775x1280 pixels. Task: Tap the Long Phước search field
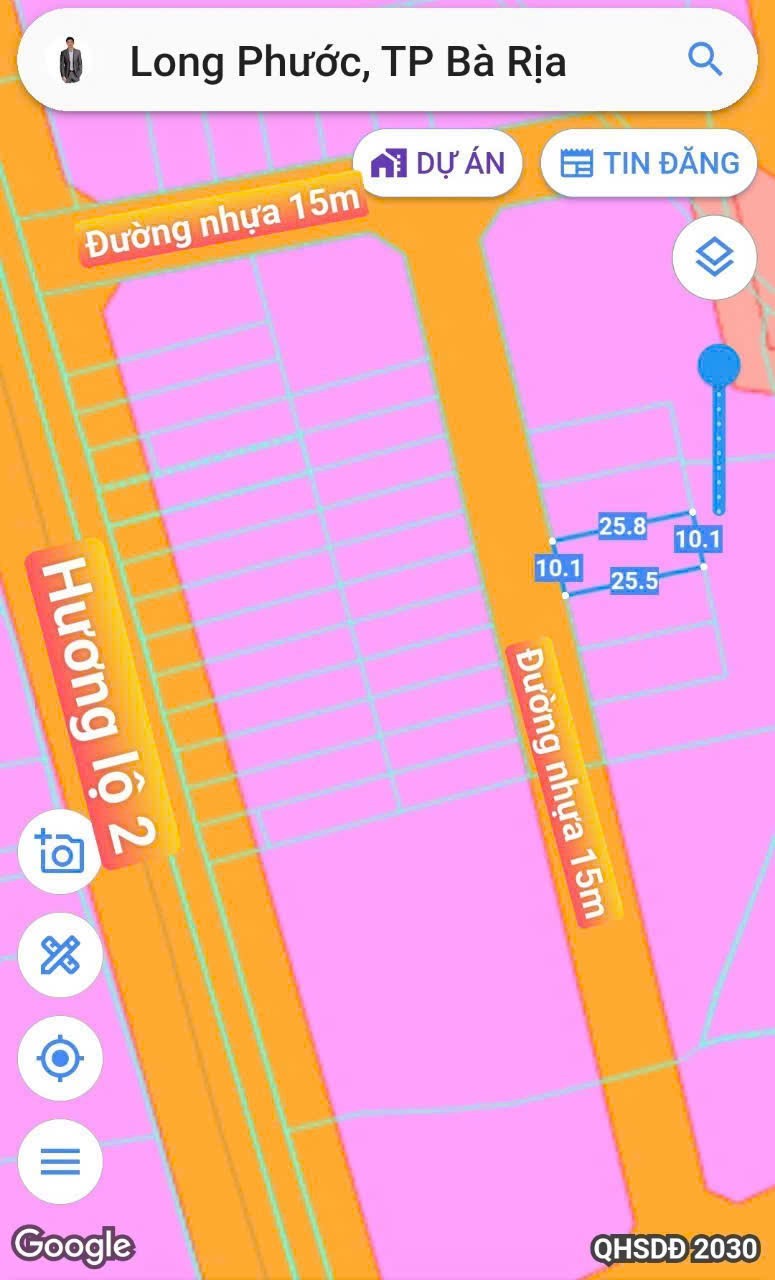click(387, 61)
